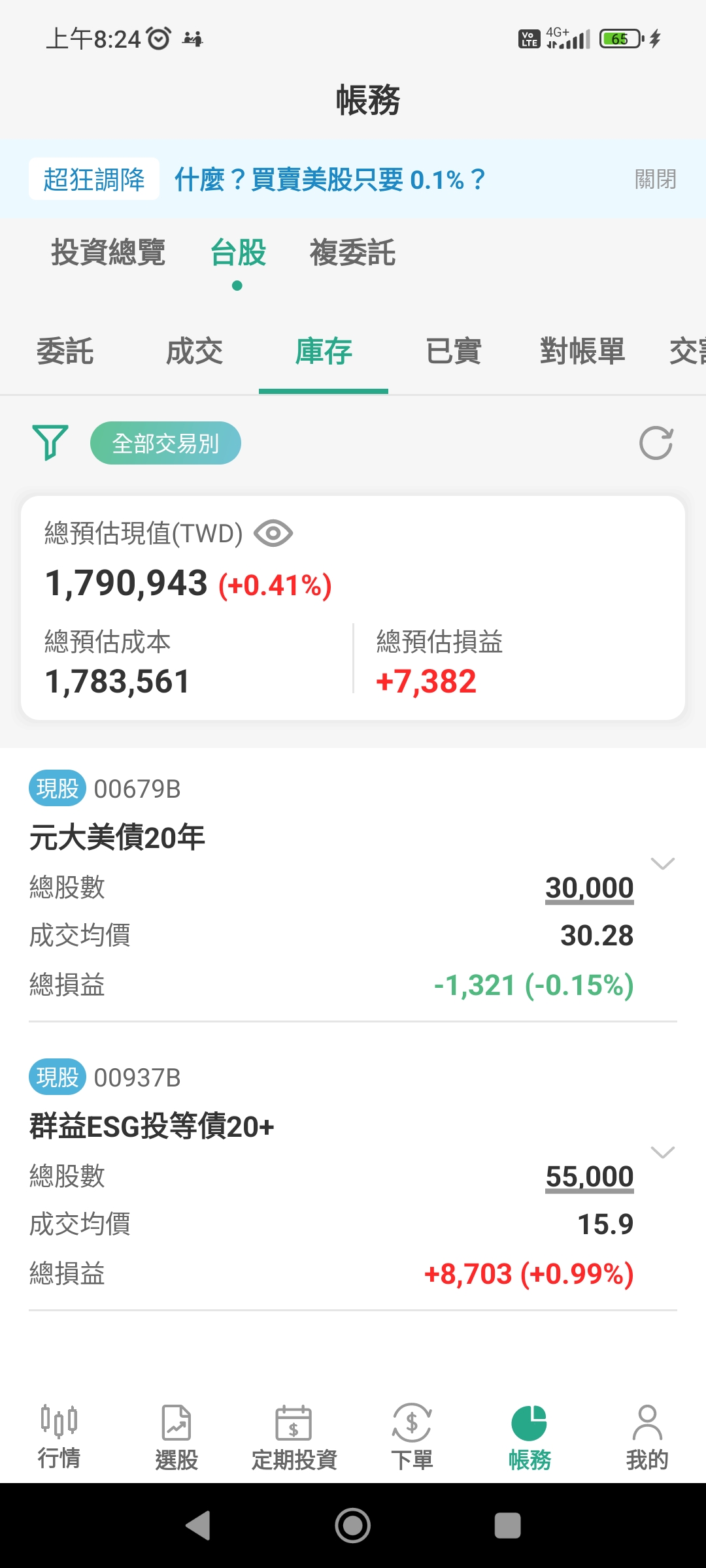
Task: Open the 對帳單 statement tab
Action: (x=581, y=351)
